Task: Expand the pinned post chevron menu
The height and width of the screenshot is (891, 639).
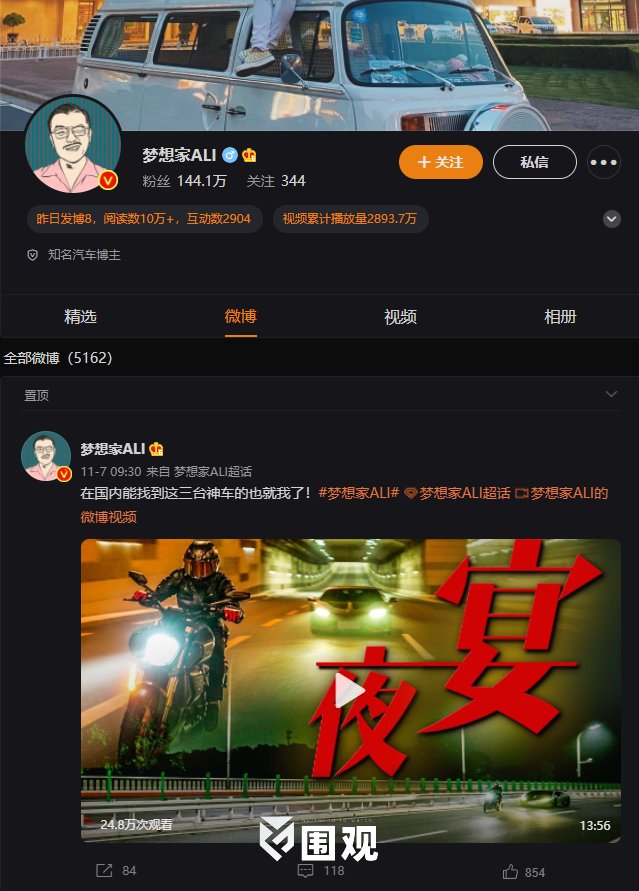Action: coord(612,395)
